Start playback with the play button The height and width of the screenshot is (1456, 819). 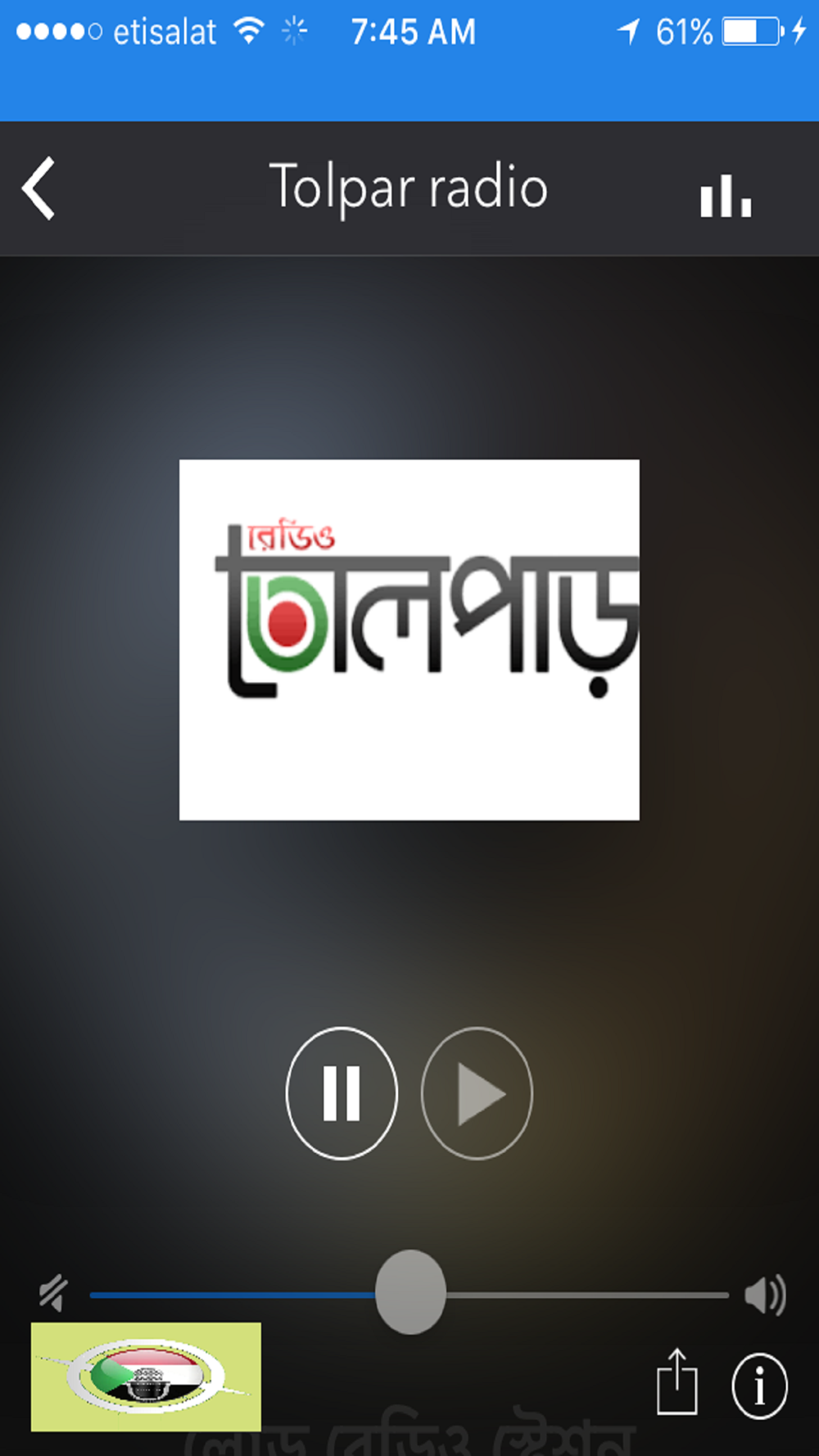[x=477, y=1092]
